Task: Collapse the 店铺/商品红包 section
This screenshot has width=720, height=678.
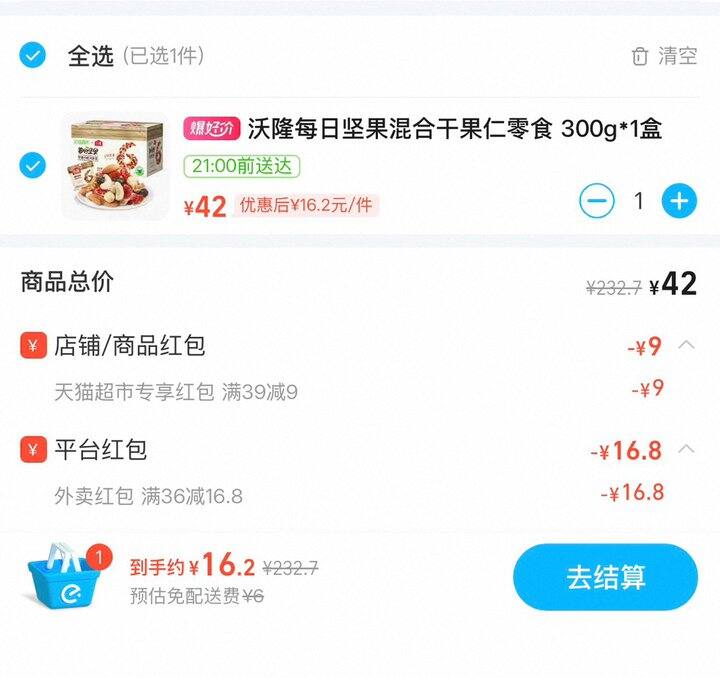Action: (686, 344)
